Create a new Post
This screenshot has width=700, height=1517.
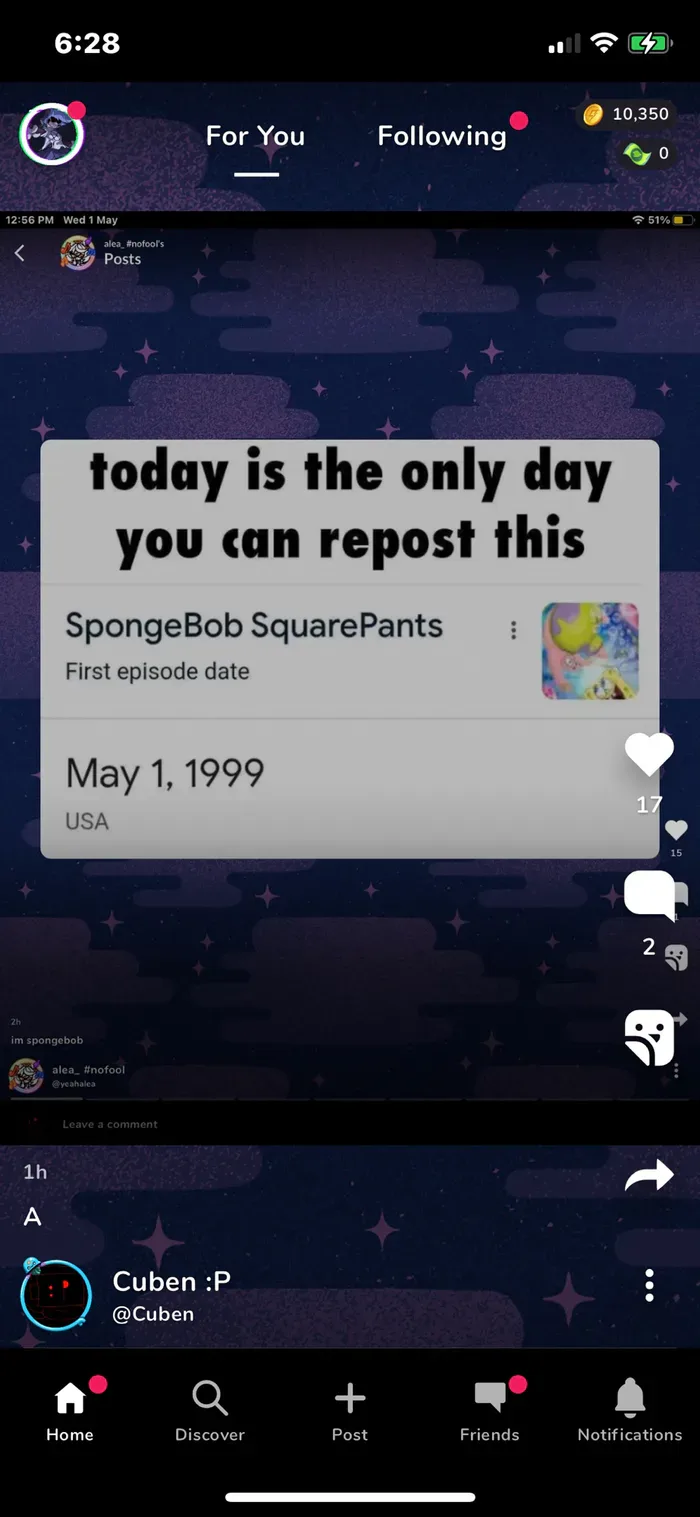pyautogui.click(x=350, y=1410)
